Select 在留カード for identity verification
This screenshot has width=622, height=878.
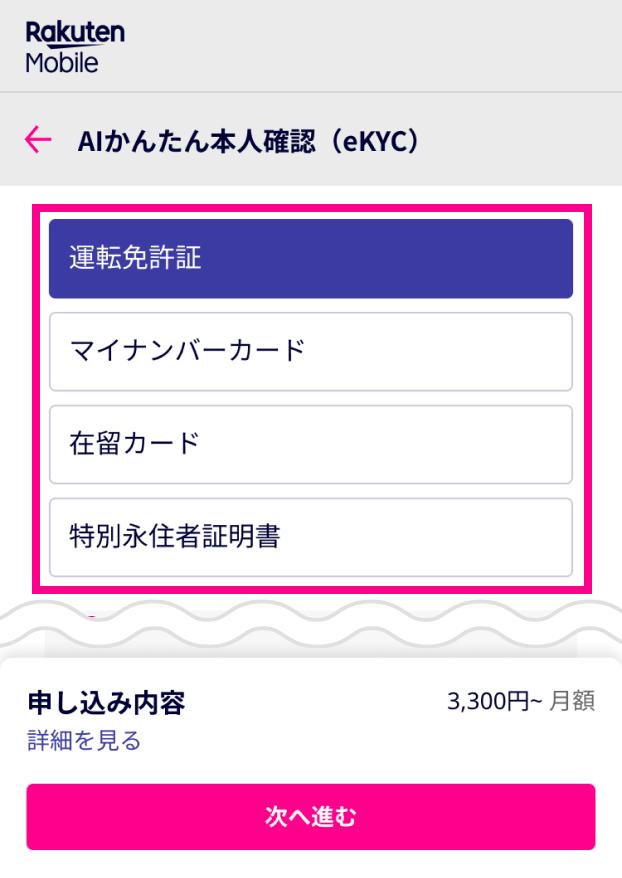click(x=310, y=444)
